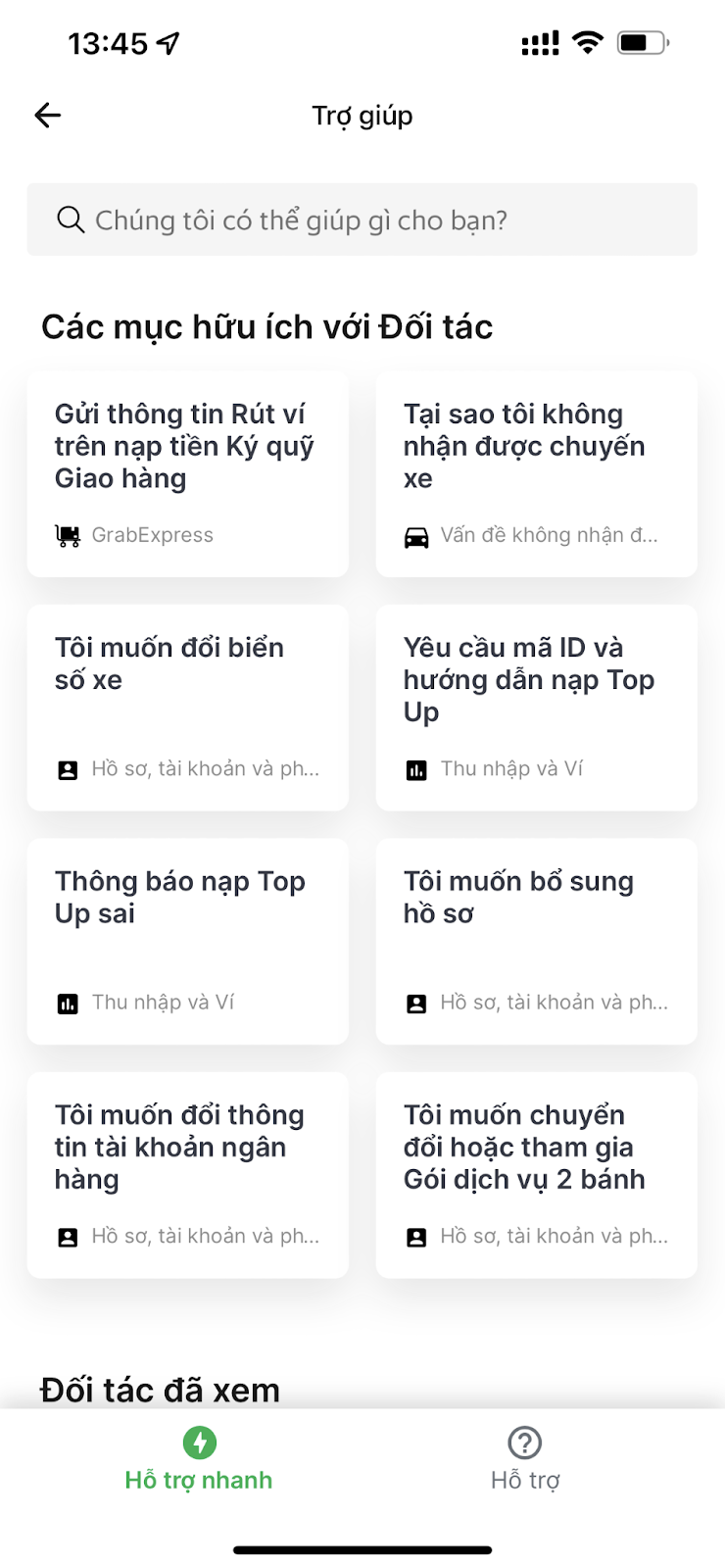Open Tôi muốn bổ sung hồ sơ card
Screen dimensions: 725x1568
click(537, 942)
